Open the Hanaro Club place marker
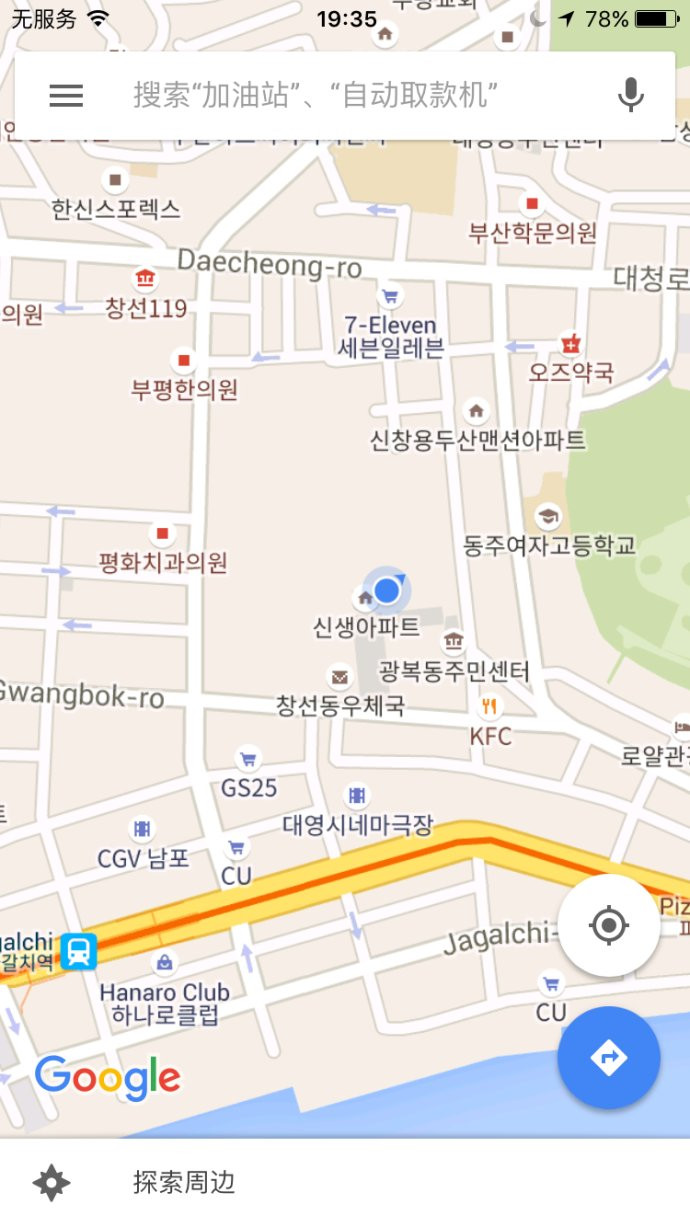690x1227 pixels. [x=163, y=963]
